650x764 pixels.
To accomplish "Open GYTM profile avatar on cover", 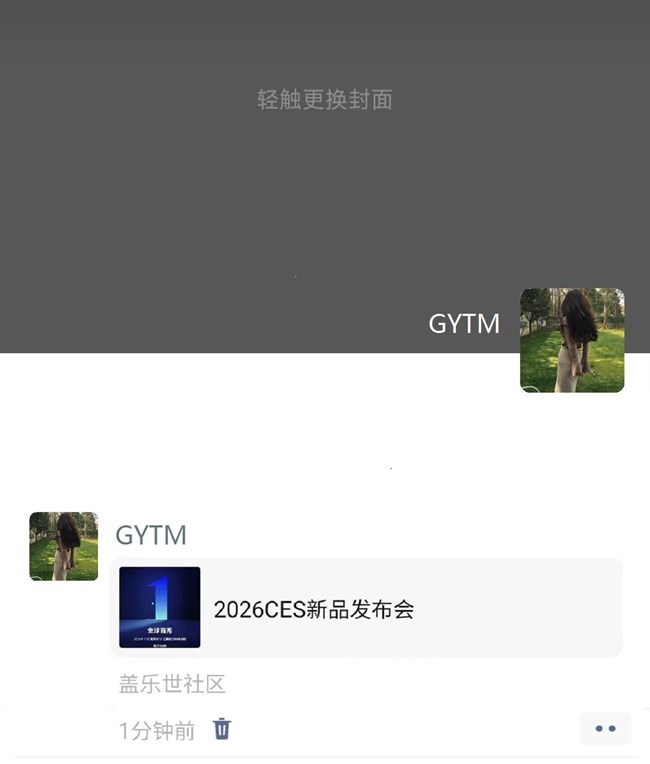I will [572, 340].
